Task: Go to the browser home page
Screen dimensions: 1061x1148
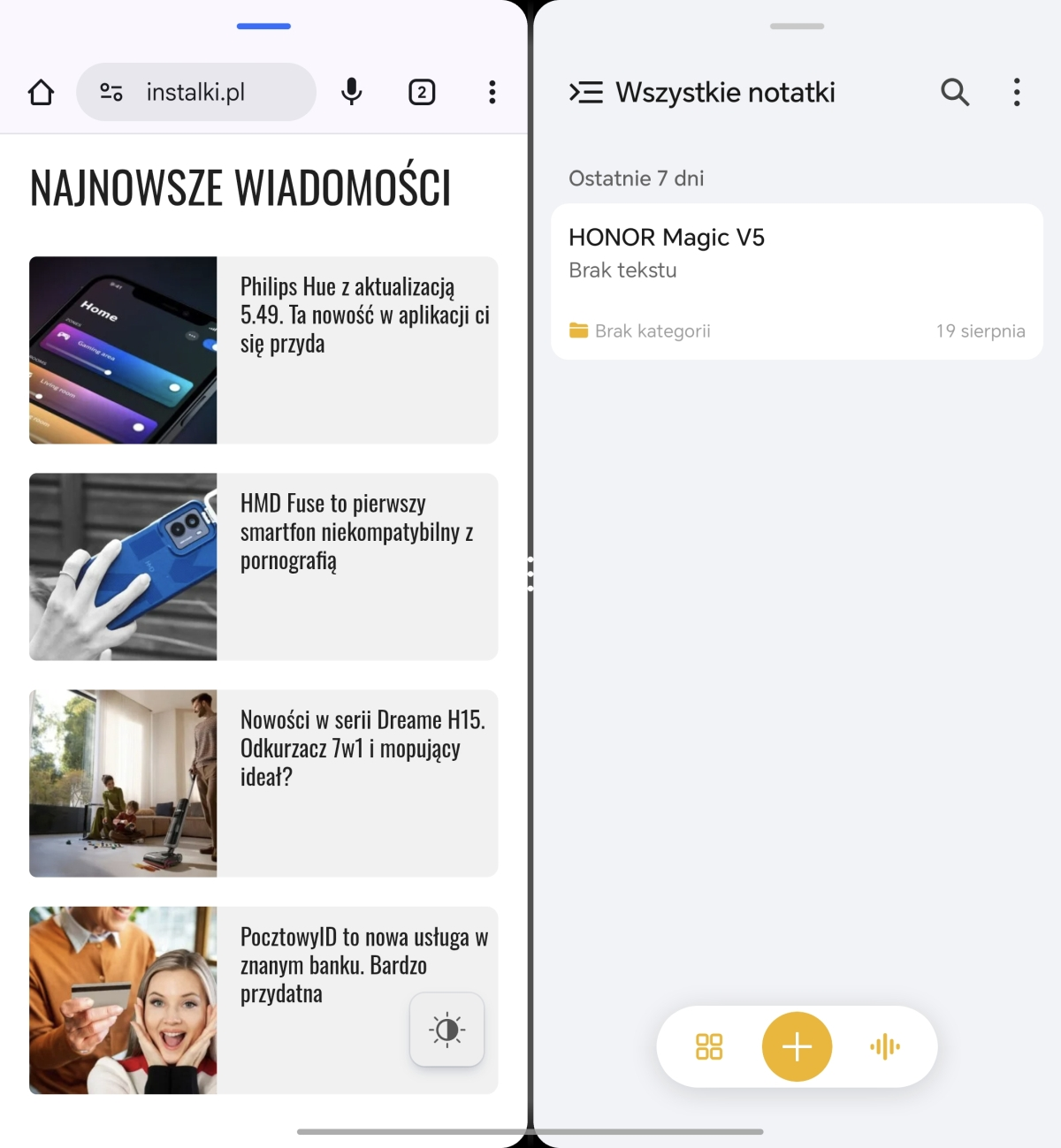Action: (41, 92)
